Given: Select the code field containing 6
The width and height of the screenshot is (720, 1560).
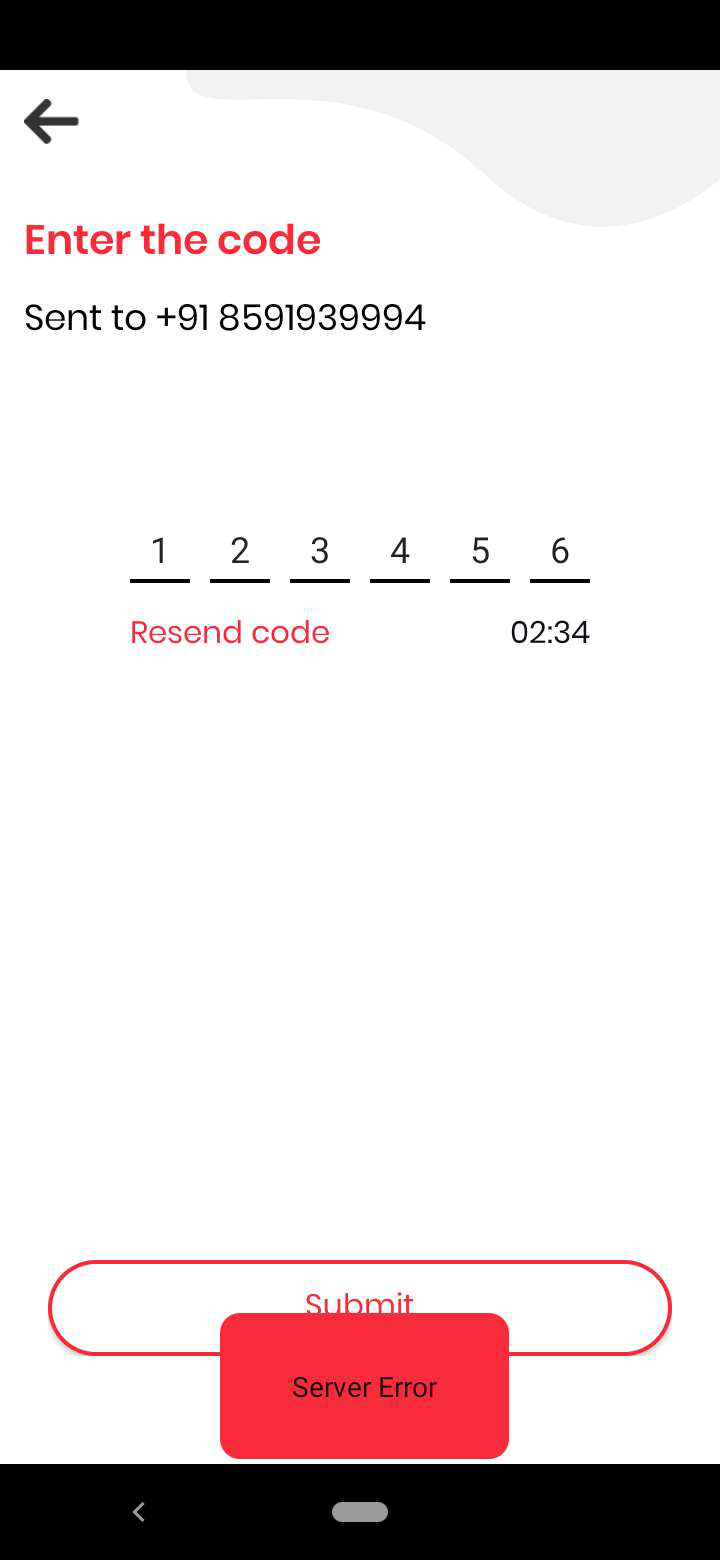Looking at the screenshot, I should pos(560,551).
